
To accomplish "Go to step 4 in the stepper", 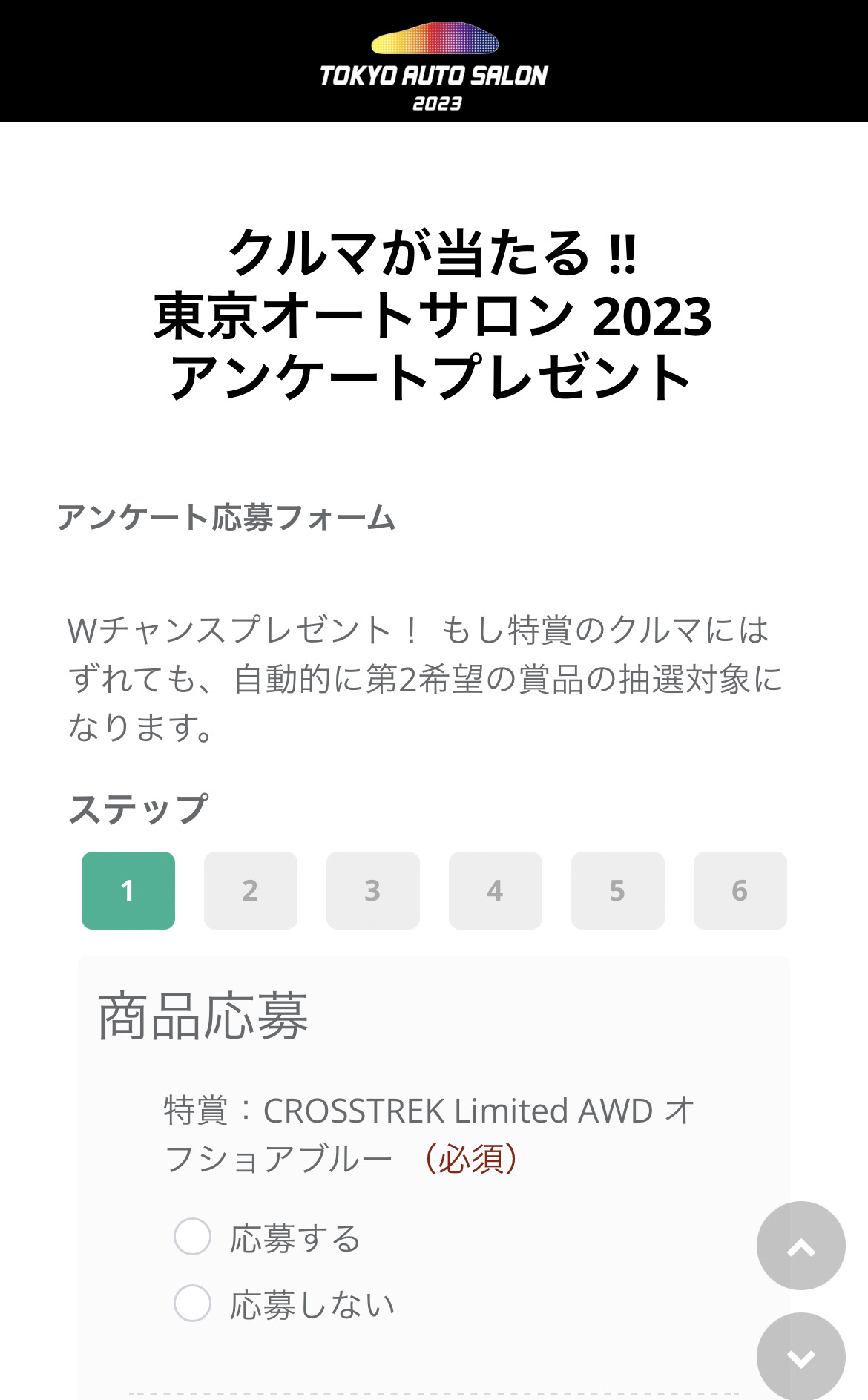I will 495,890.
